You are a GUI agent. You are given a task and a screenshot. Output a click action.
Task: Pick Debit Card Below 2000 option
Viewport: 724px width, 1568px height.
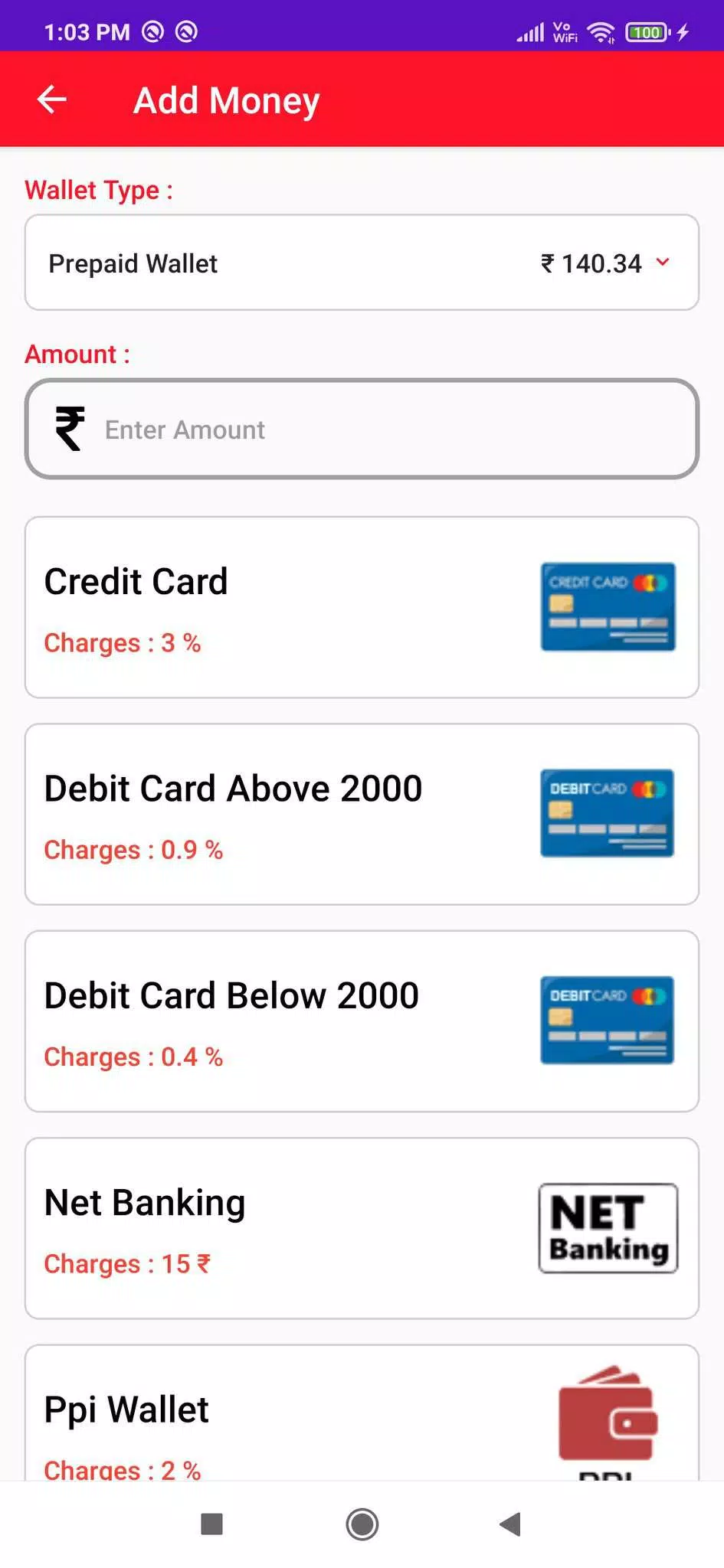[362, 1021]
